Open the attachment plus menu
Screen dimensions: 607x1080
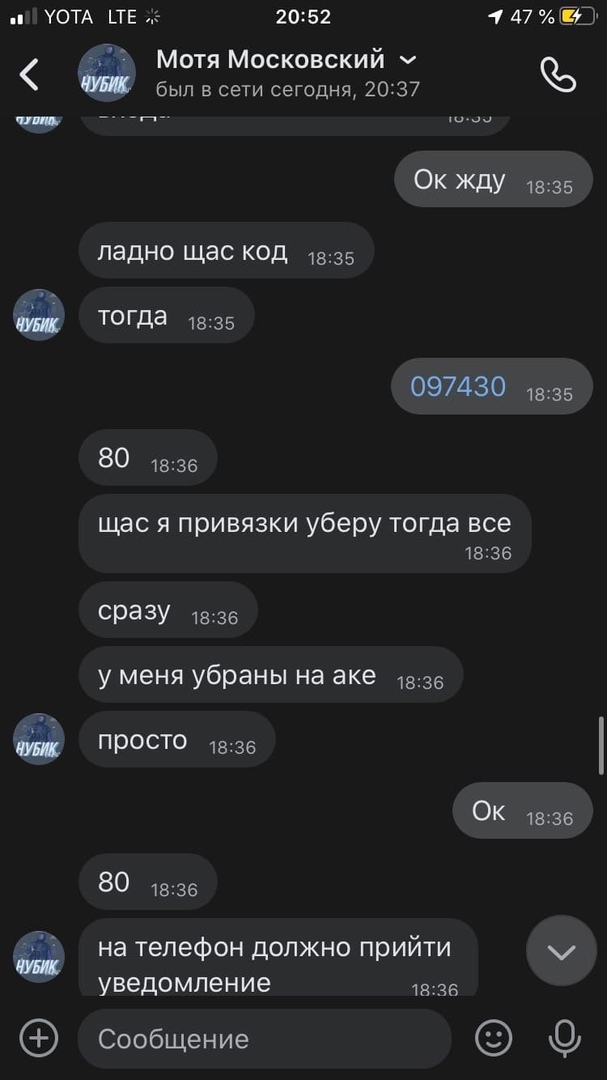(39, 1038)
